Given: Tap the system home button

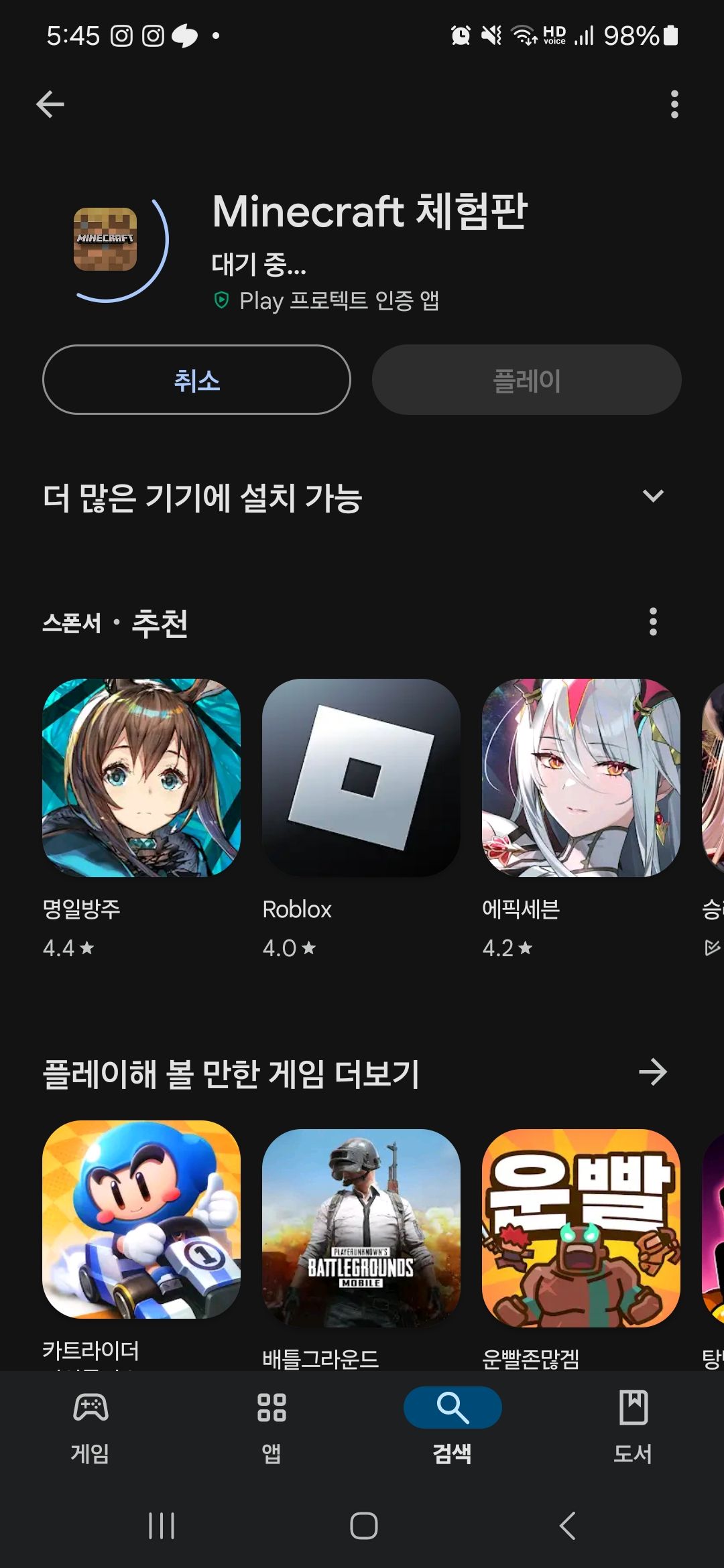Looking at the screenshot, I should [363, 1526].
